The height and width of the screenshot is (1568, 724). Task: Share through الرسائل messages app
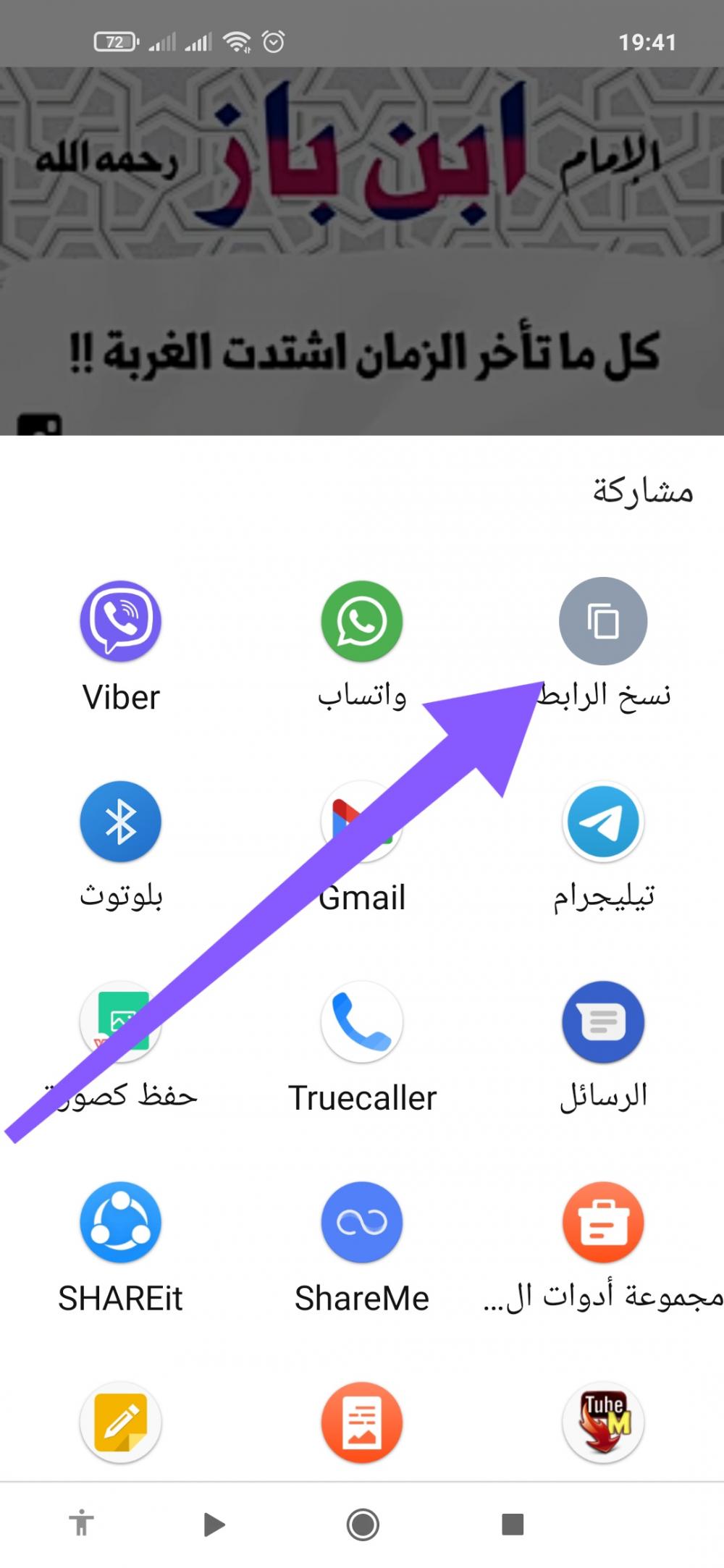coord(602,1022)
